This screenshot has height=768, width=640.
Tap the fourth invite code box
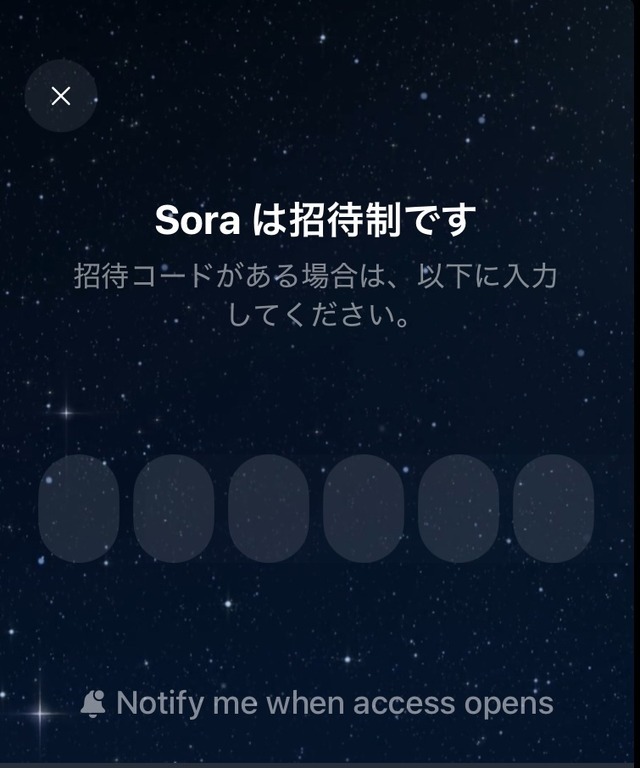tap(363, 508)
